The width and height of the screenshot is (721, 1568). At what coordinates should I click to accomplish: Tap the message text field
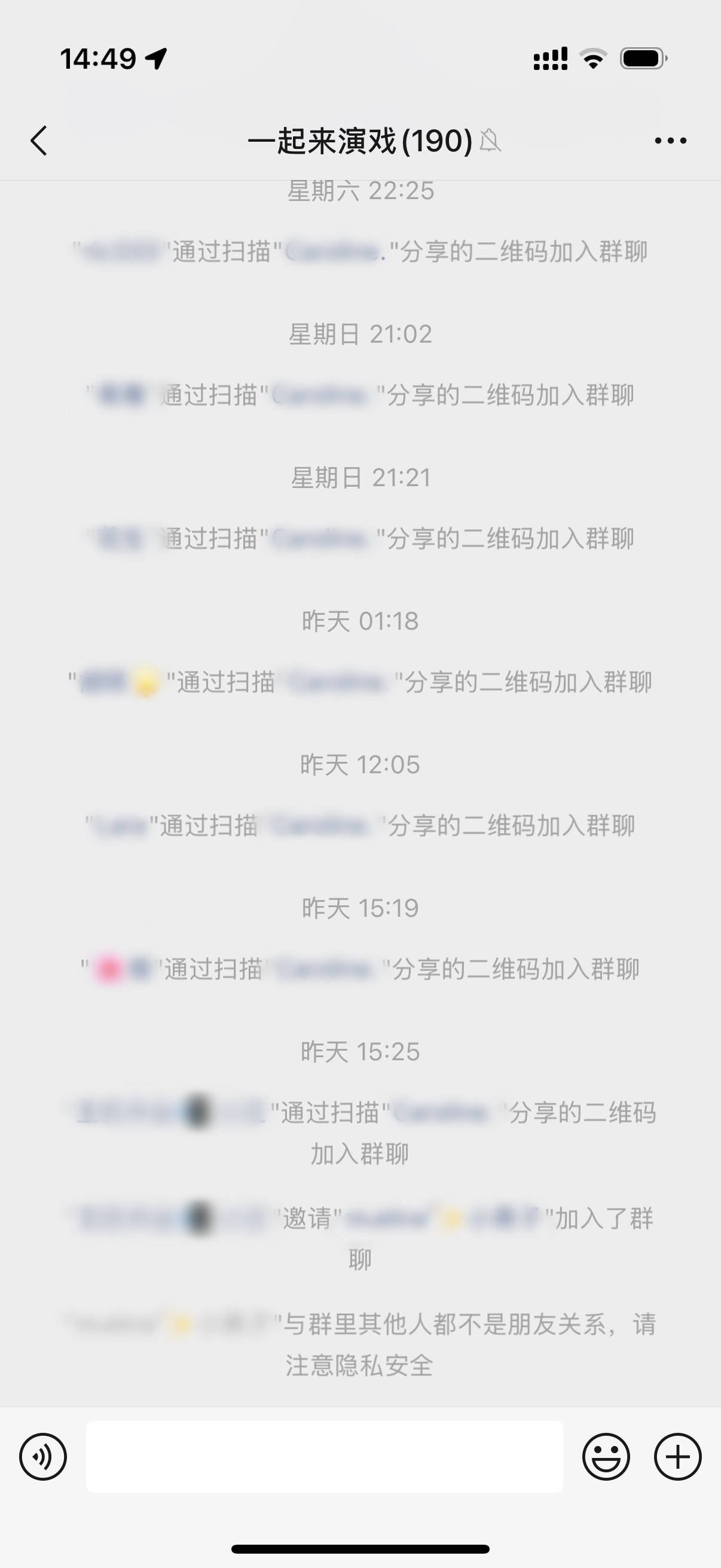click(324, 1457)
